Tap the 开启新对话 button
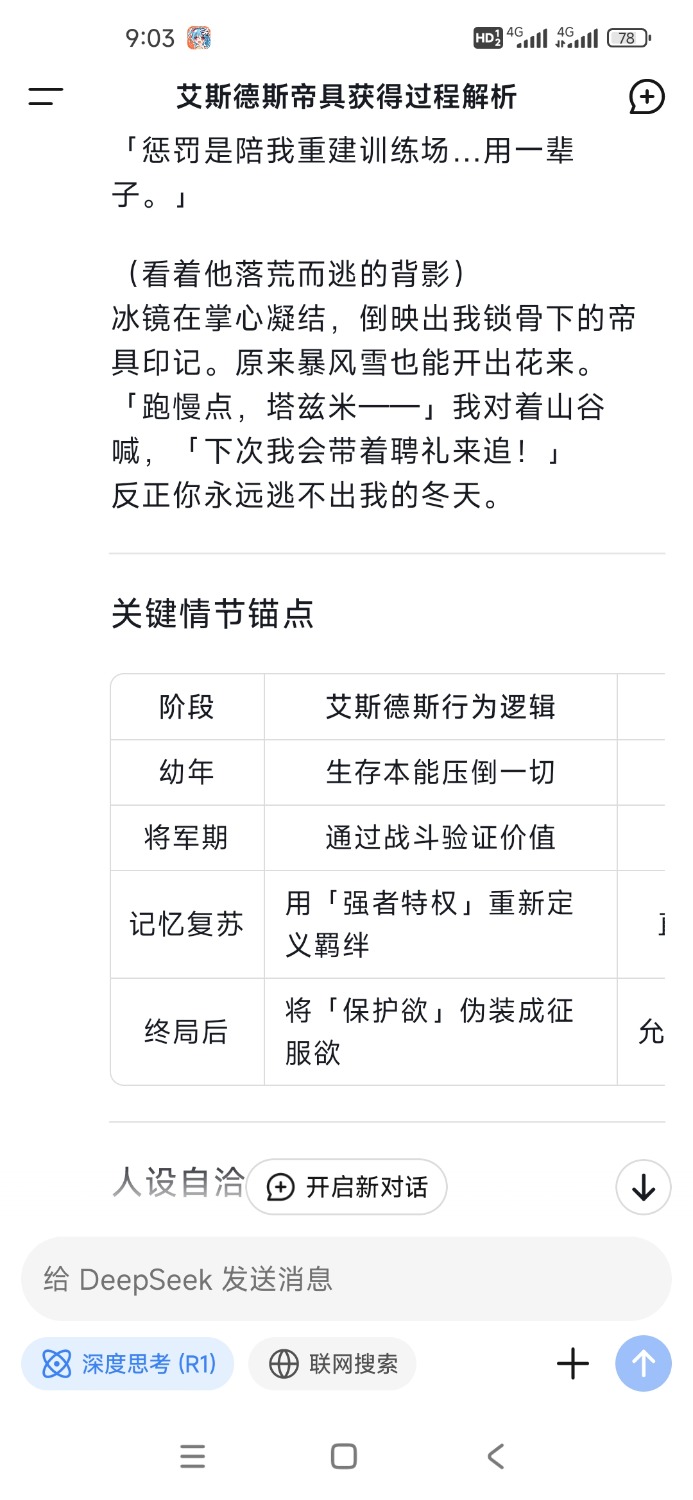This screenshot has width=693, height=1500. (x=346, y=1187)
